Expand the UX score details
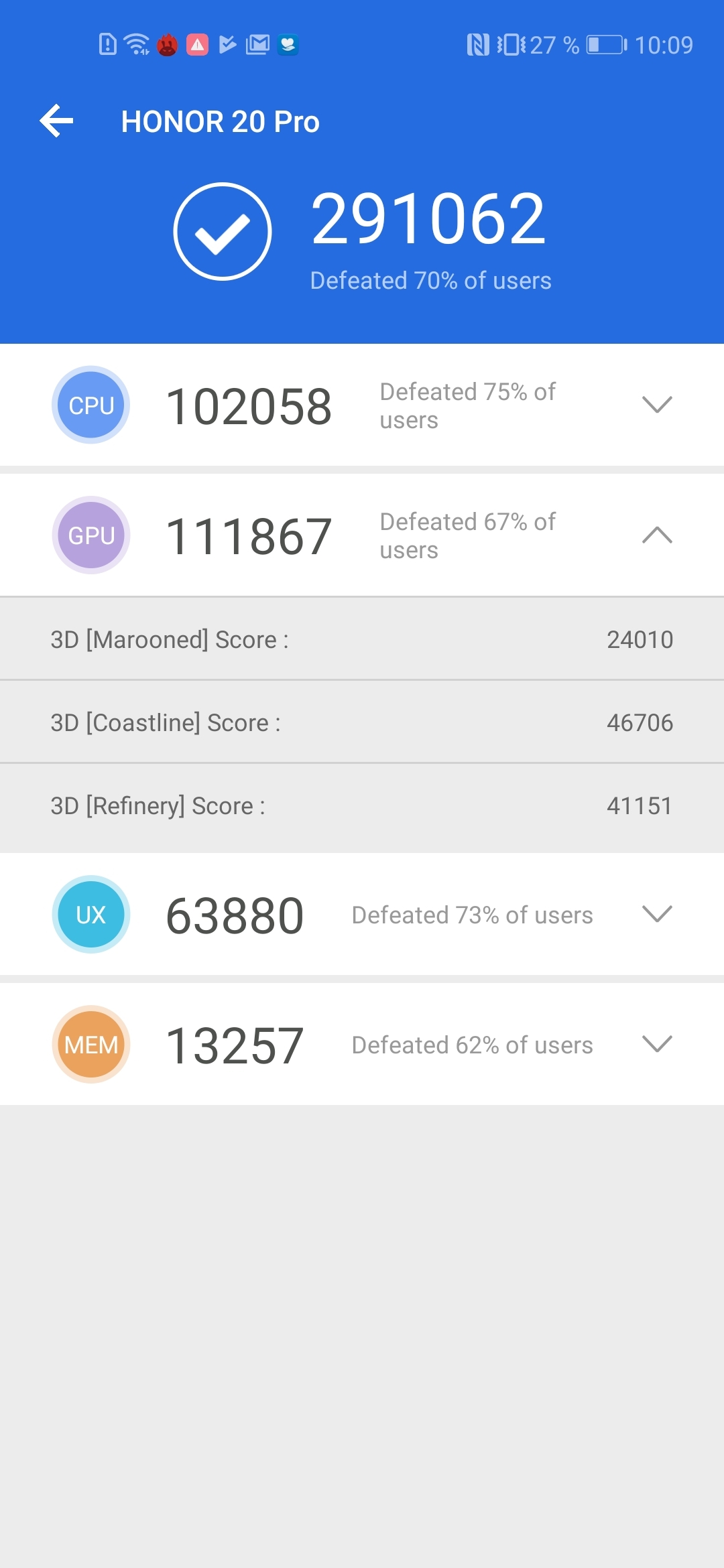The width and height of the screenshot is (724, 1568). pos(657,914)
